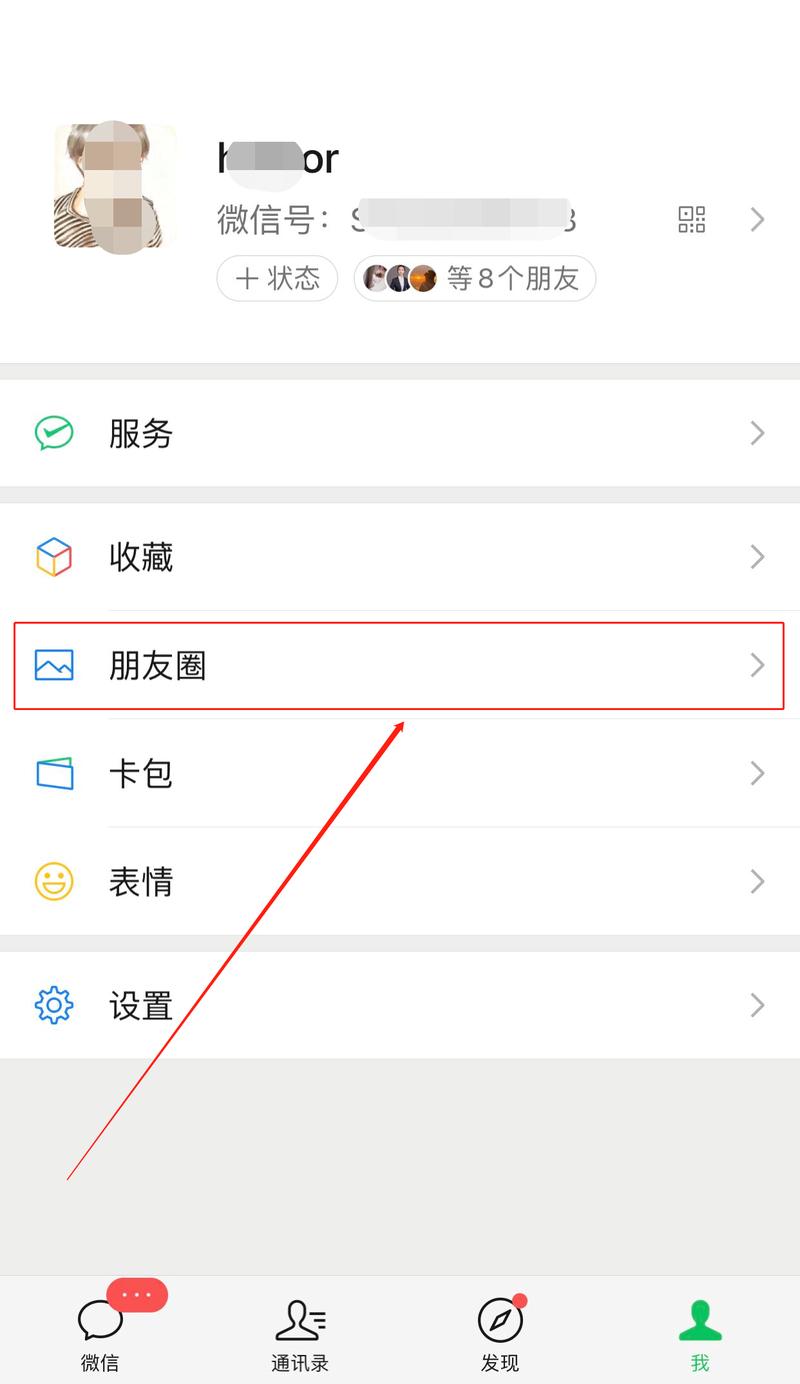
Task: Open the 服务 services row
Action: click(x=400, y=433)
